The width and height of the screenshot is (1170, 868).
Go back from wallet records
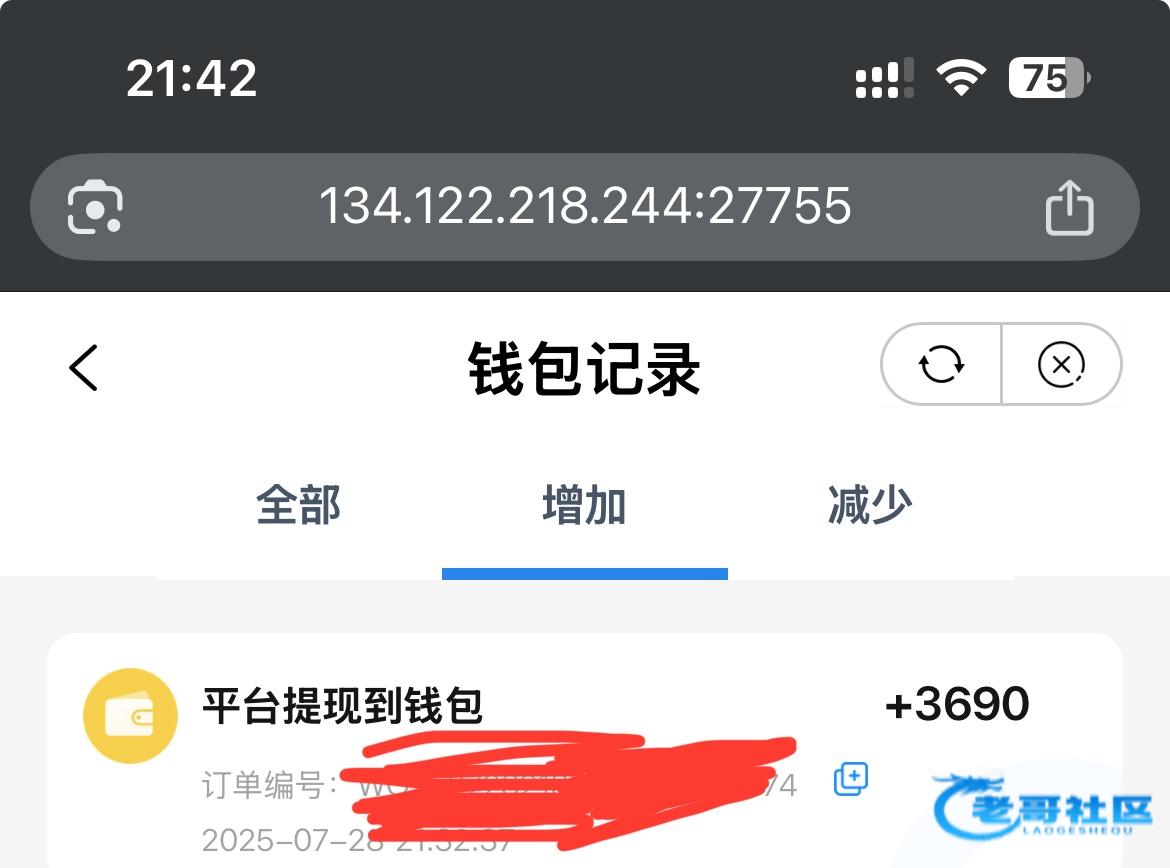coord(84,367)
